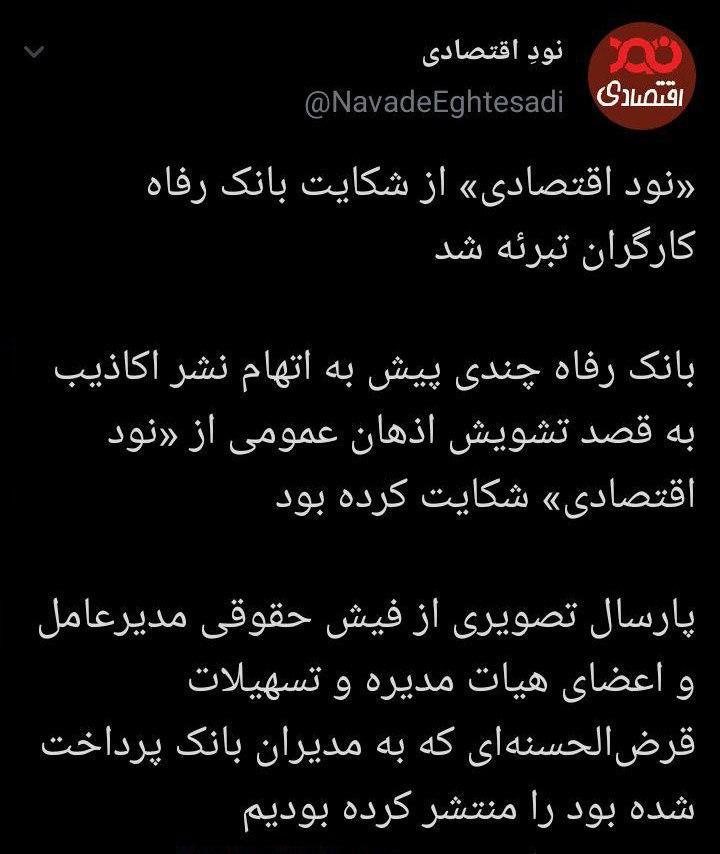Open the @NavadeEghtesadi account handle
The width and height of the screenshot is (720, 854).
431,103
